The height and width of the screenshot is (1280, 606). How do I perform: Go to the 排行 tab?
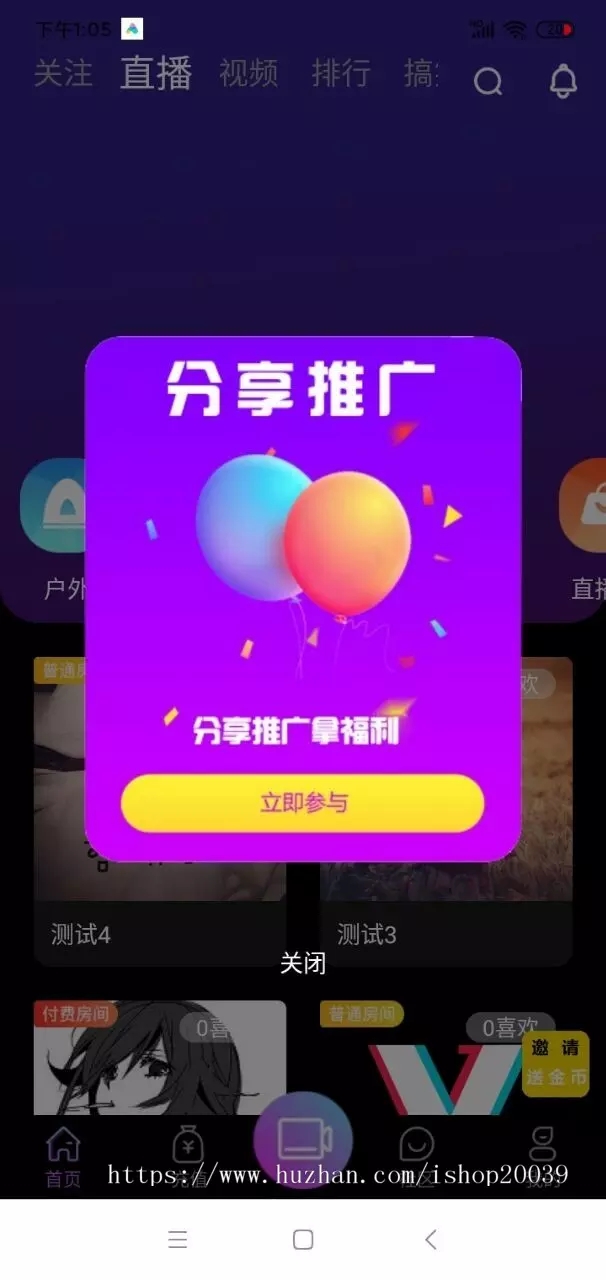point(341,74)
